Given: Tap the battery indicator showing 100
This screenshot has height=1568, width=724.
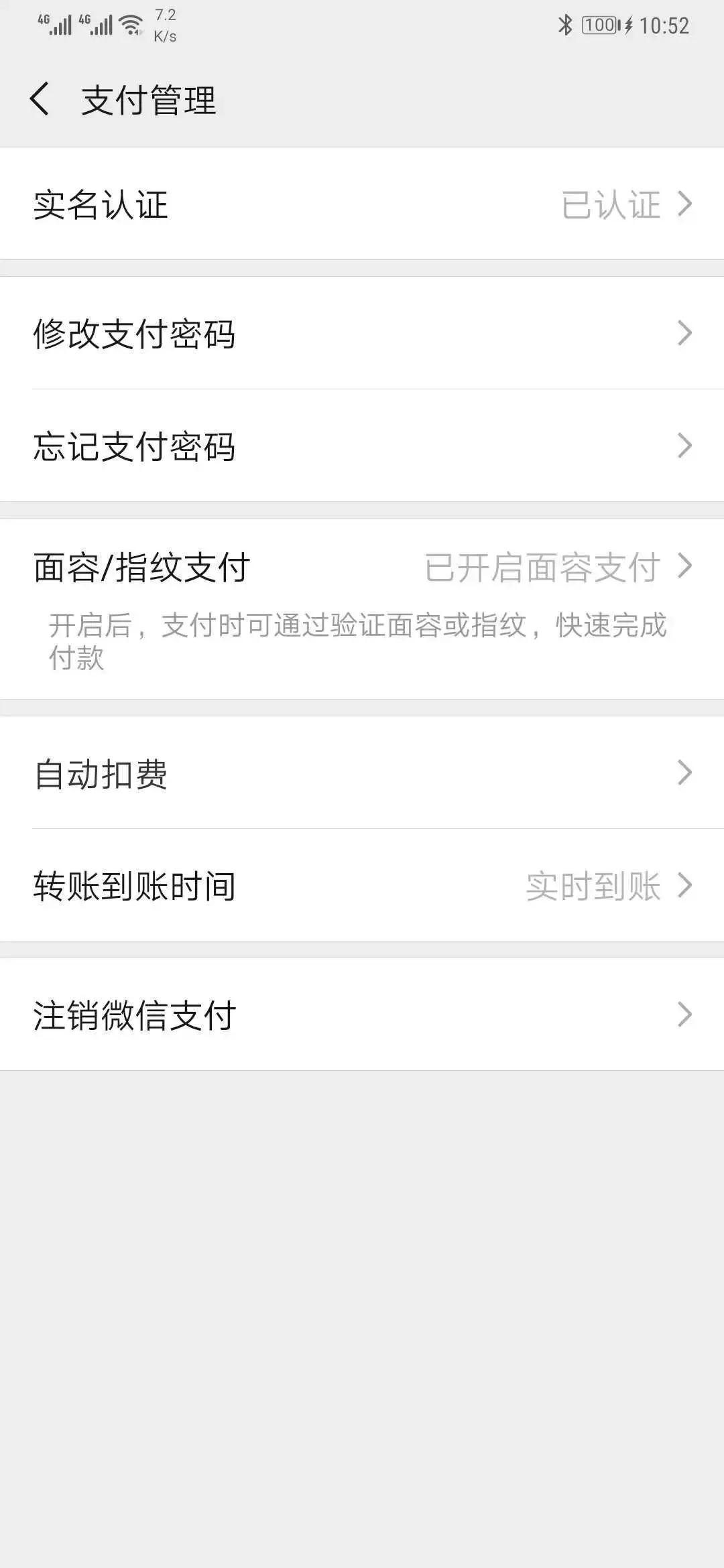Looking at the screenshot, I should click(x=599, y=25).
